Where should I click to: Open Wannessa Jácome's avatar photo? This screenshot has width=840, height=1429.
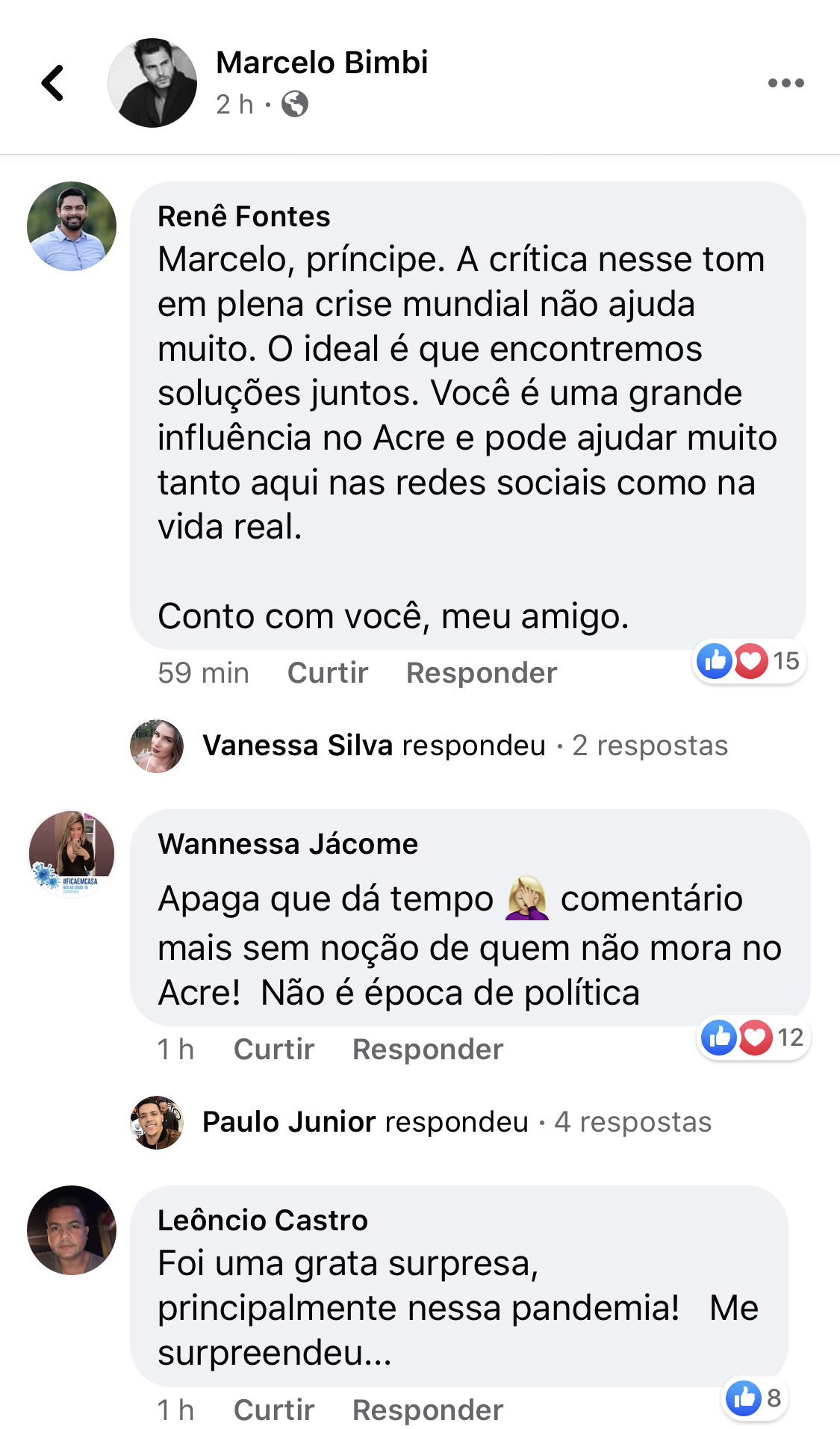coord(72,853)
